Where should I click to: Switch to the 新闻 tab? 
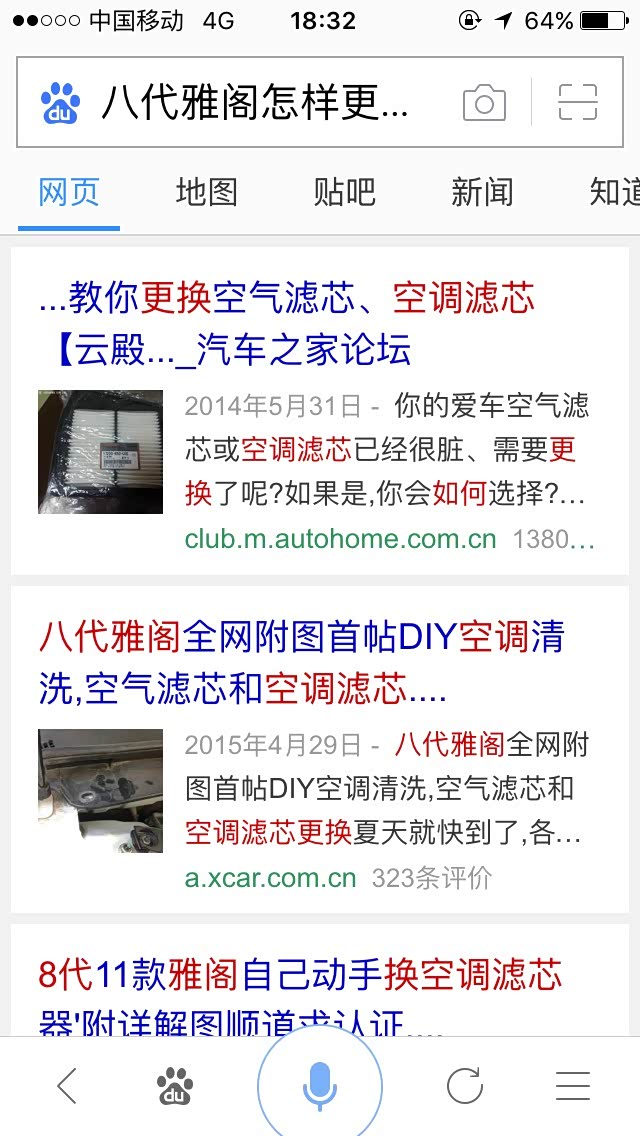click(482, 192)
